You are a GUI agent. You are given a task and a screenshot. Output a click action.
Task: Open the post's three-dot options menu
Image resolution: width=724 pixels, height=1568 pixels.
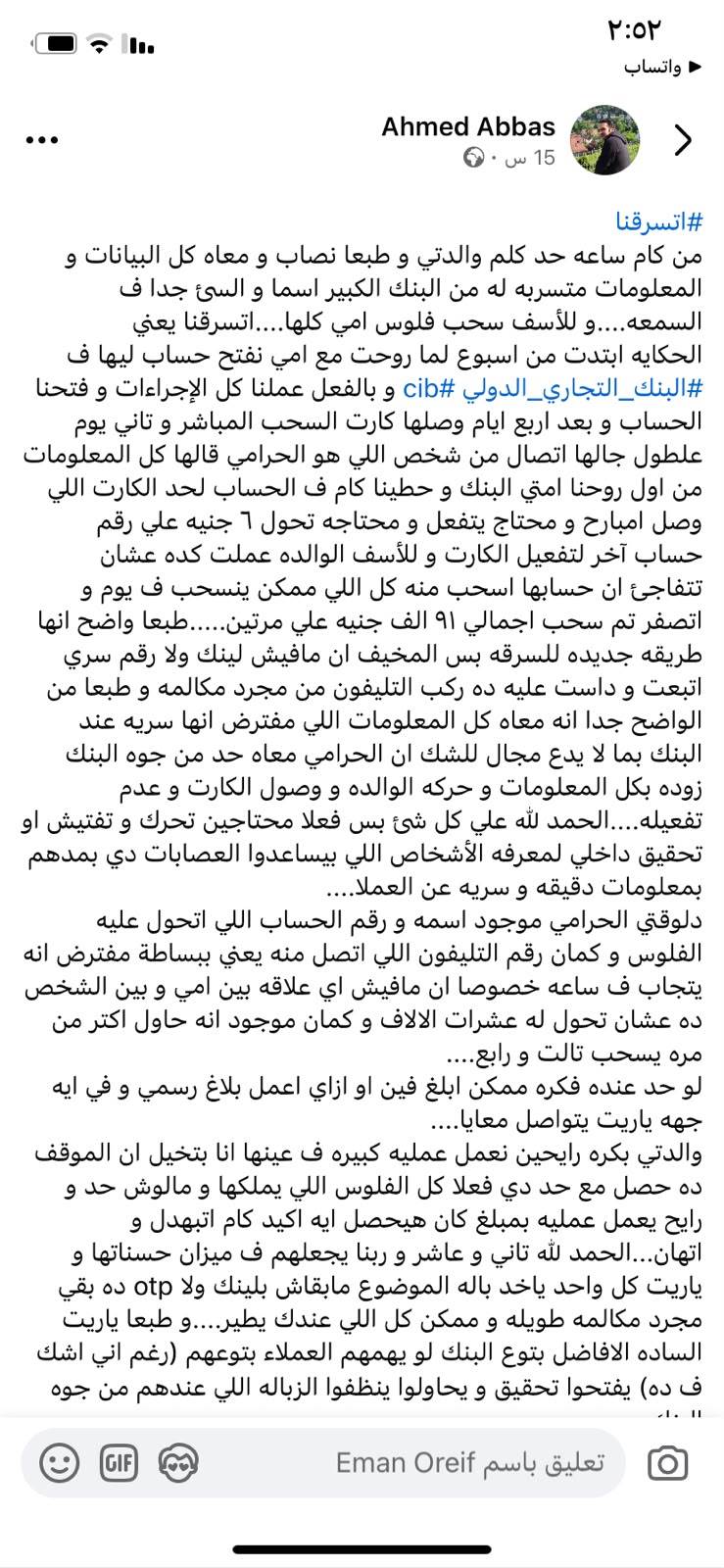(43, 140)
